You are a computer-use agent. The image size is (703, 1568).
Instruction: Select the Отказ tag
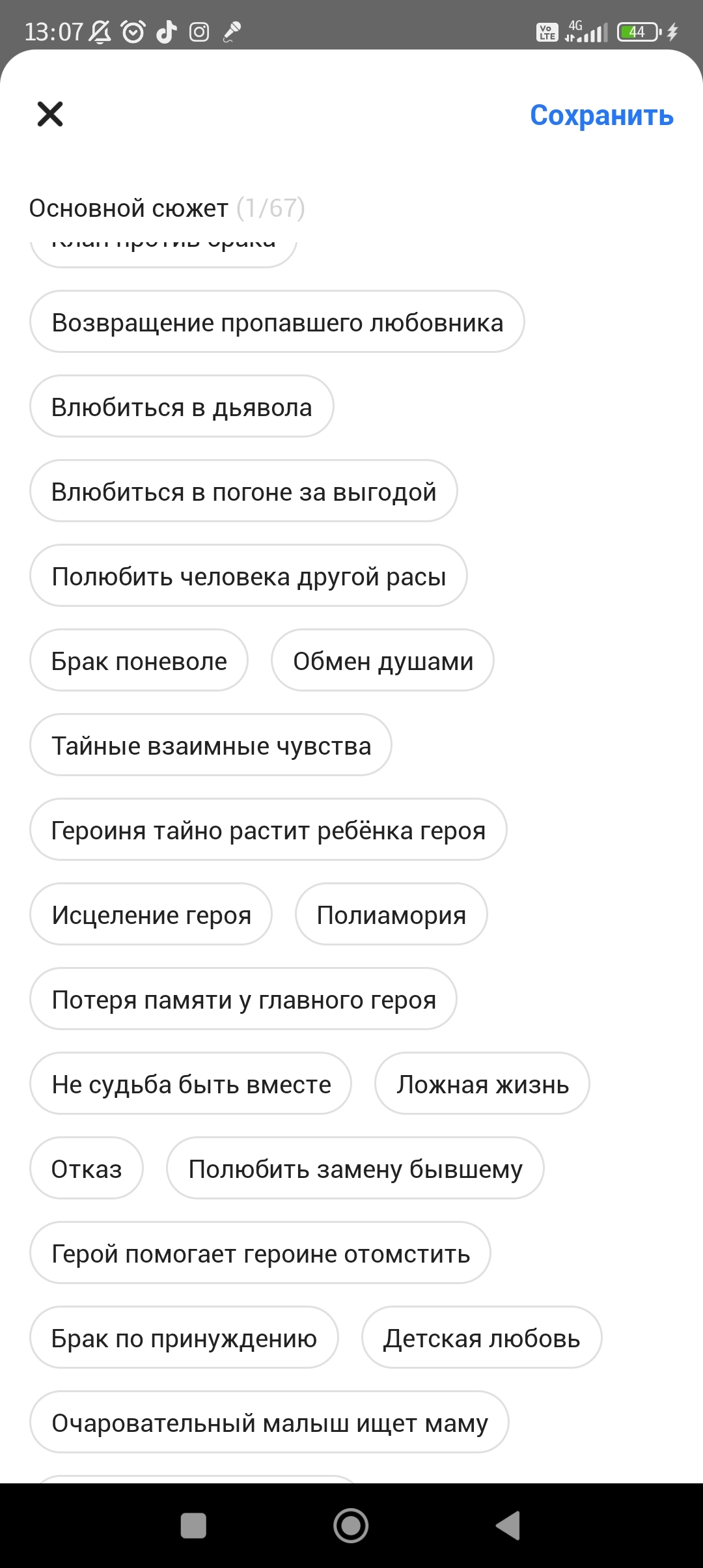coord(87,1169)
